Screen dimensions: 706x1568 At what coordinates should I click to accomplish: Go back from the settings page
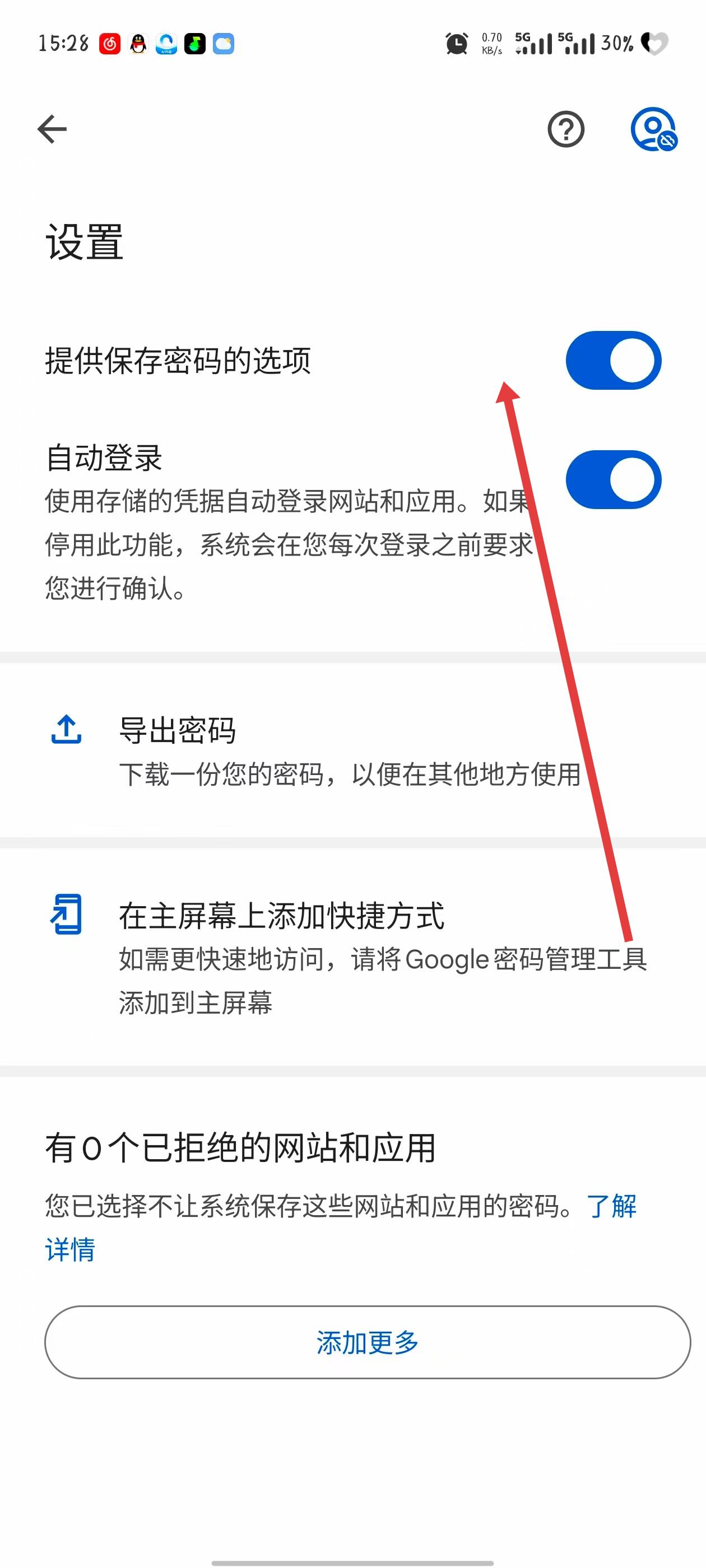[52, 129]
